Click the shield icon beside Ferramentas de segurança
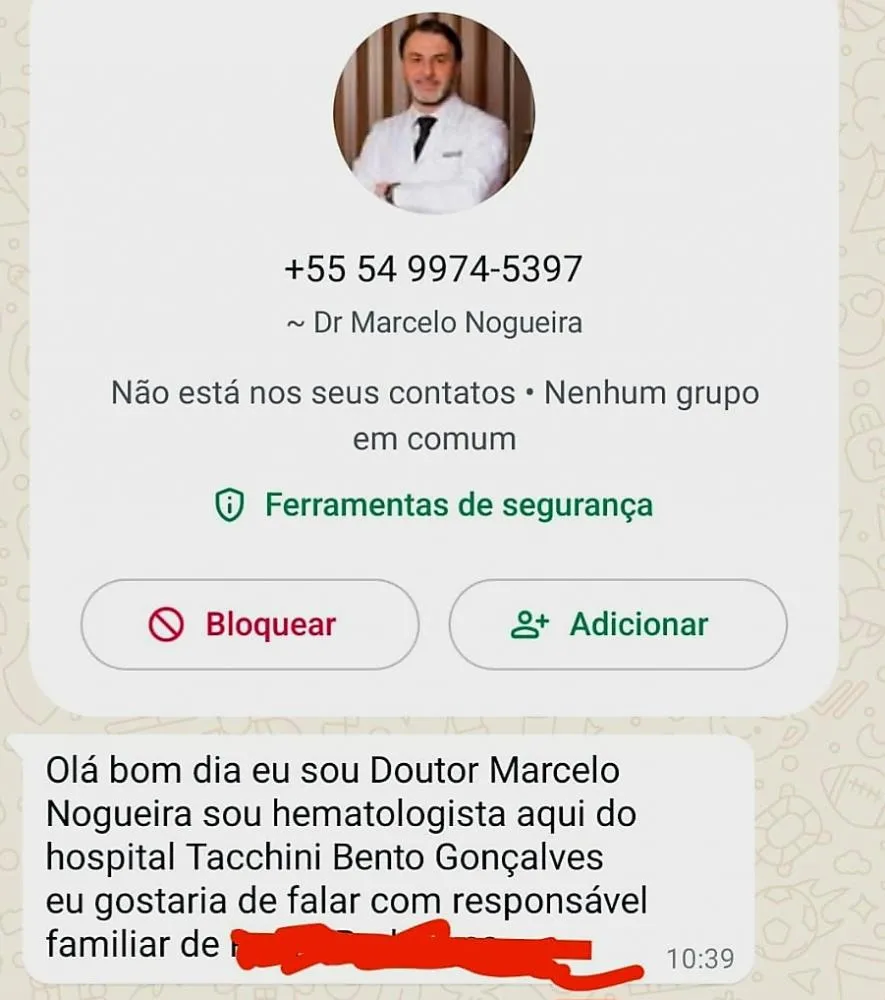Screen dimensions: 885x1000 click(228, 505)
